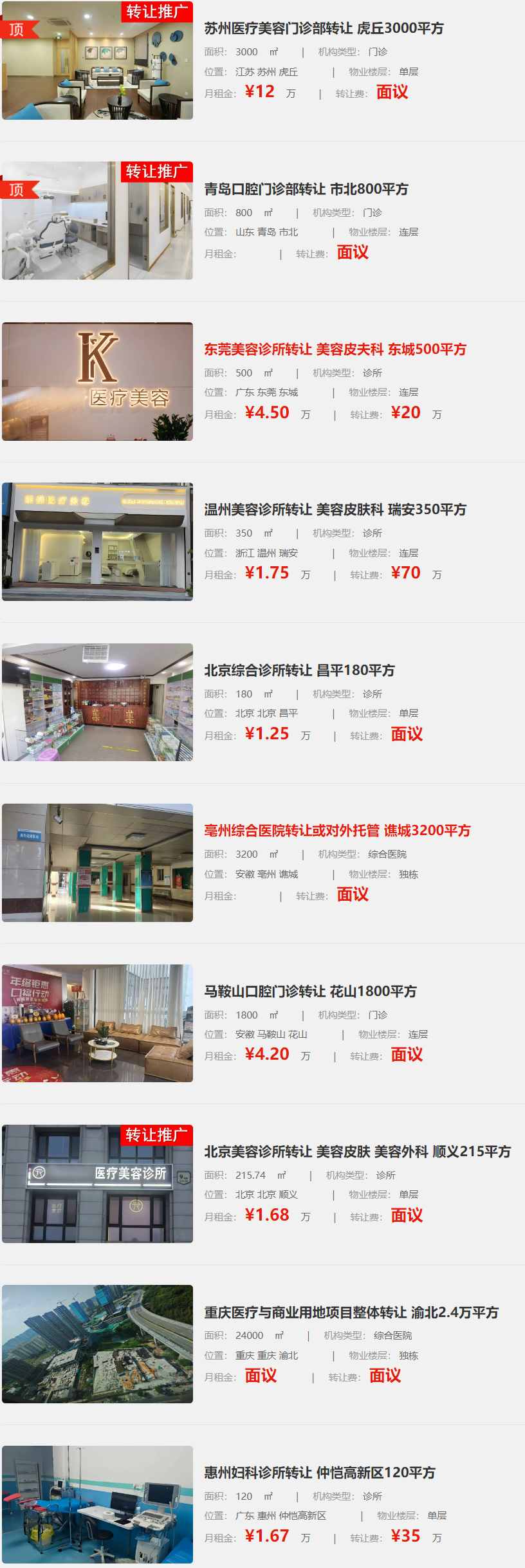Open 亳州综合医院转让或对外托管 listing
Viewport: 525px width, 1568px height.
click(x=337, y=831)
